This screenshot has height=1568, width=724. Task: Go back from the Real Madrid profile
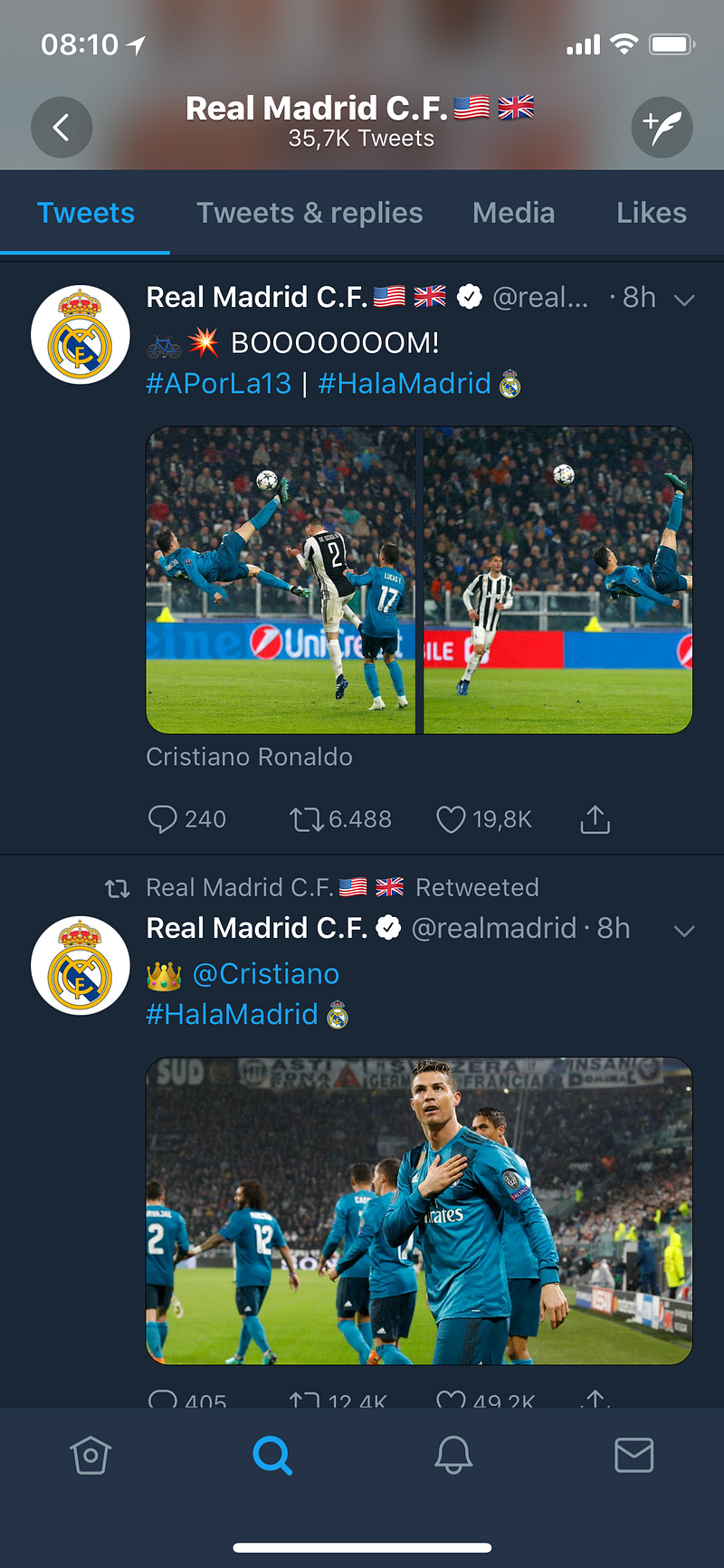(x=62, y=128)
